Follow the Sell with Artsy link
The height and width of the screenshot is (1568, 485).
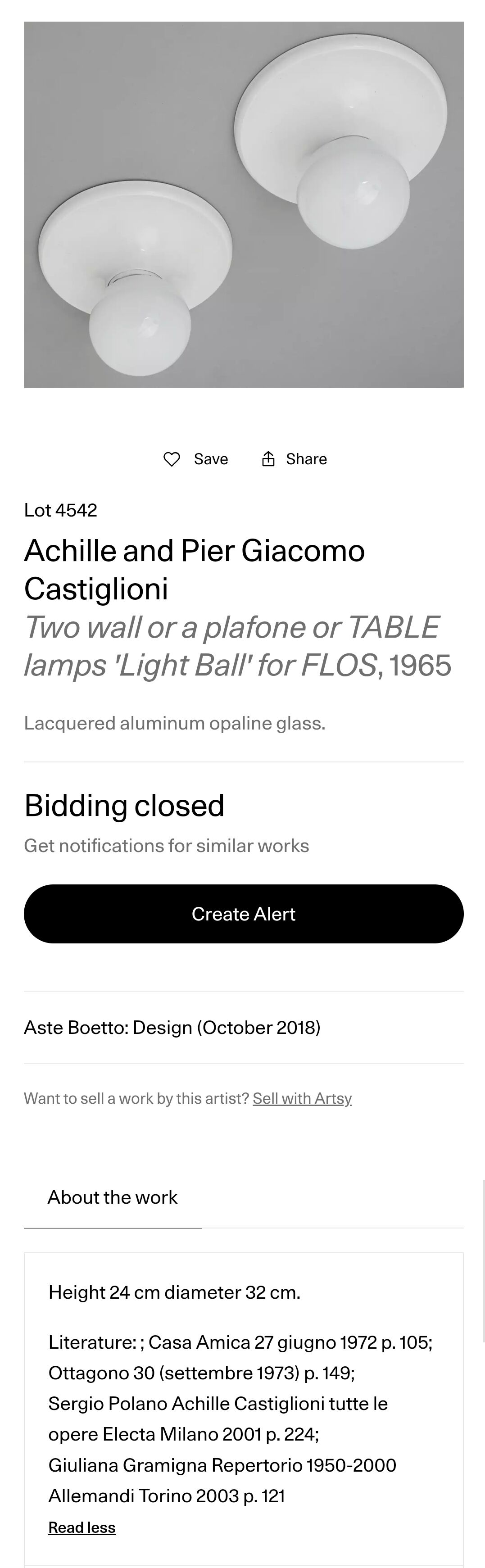point(303,1098)
